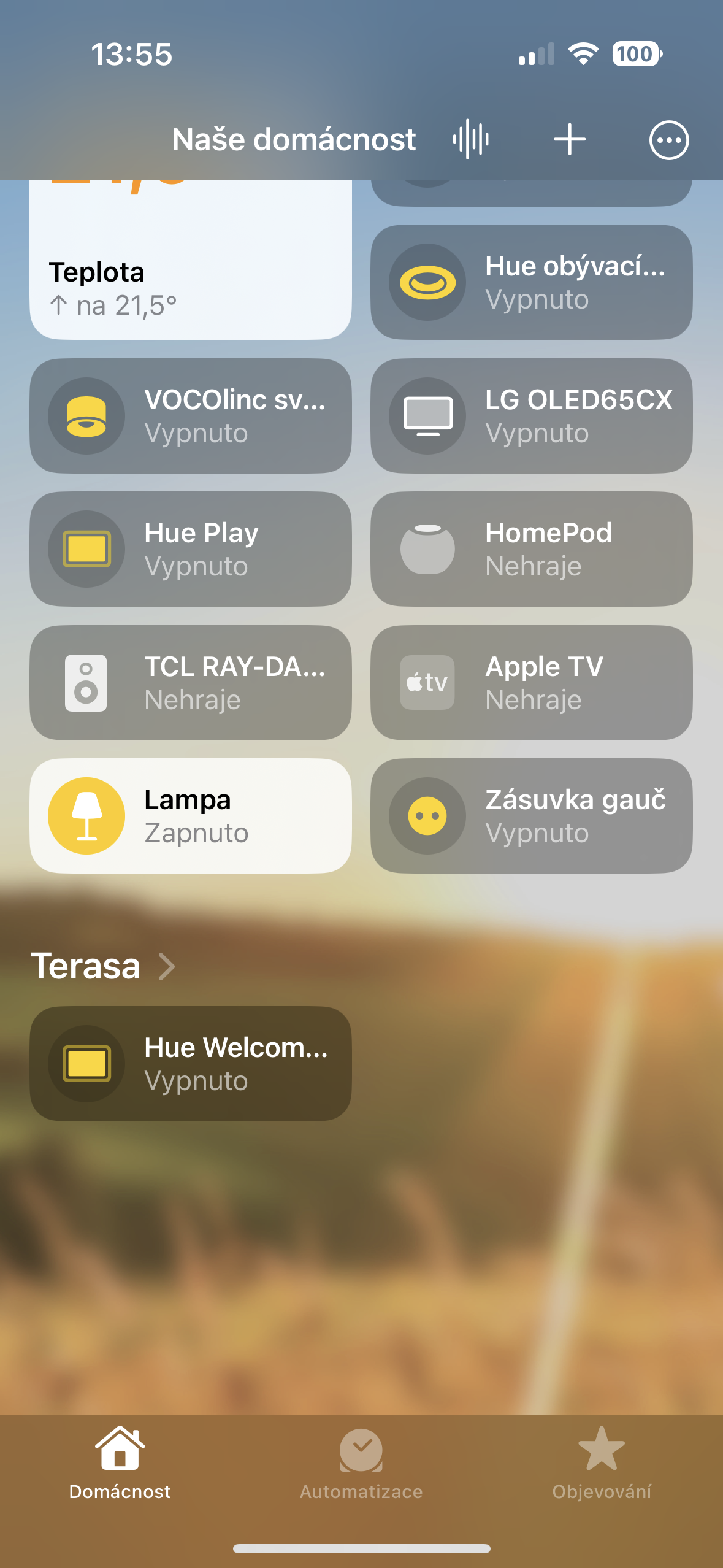Open the more options ellipsis menu
Viewport: 723px width, 1568px height.
point(668,140)
